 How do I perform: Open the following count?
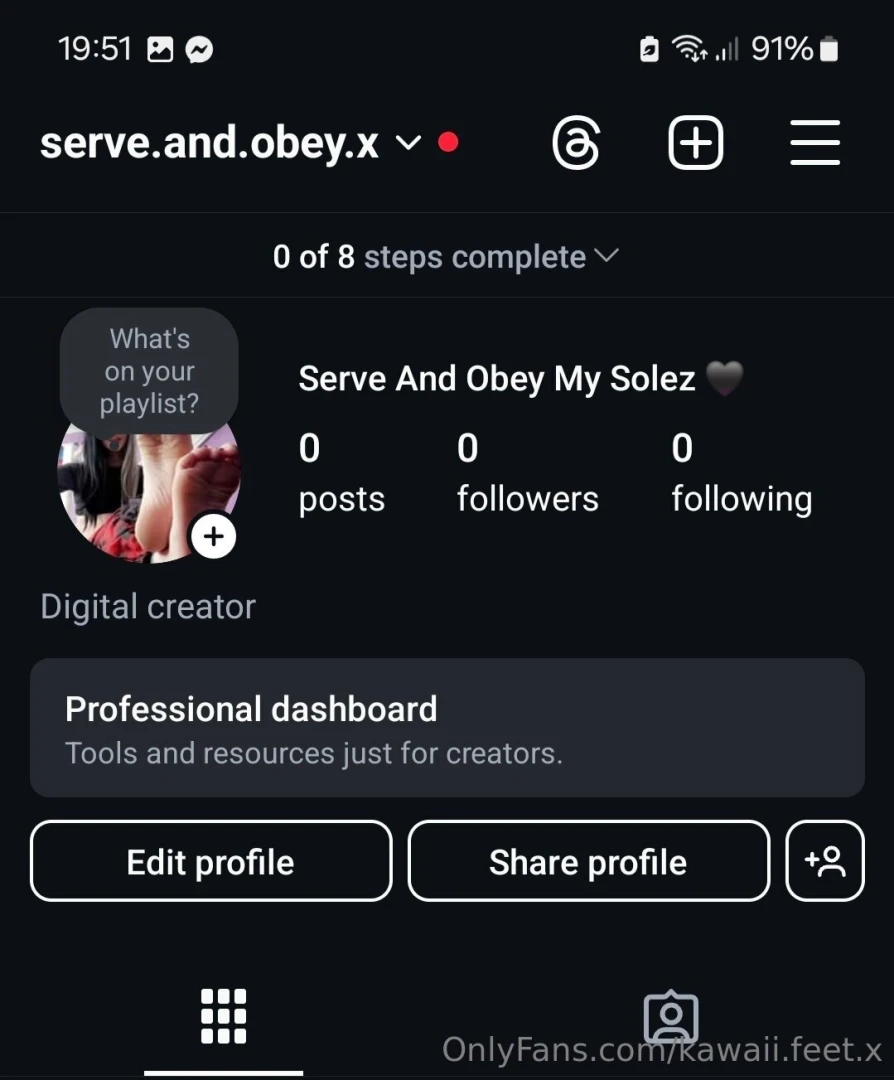point(741,472)
